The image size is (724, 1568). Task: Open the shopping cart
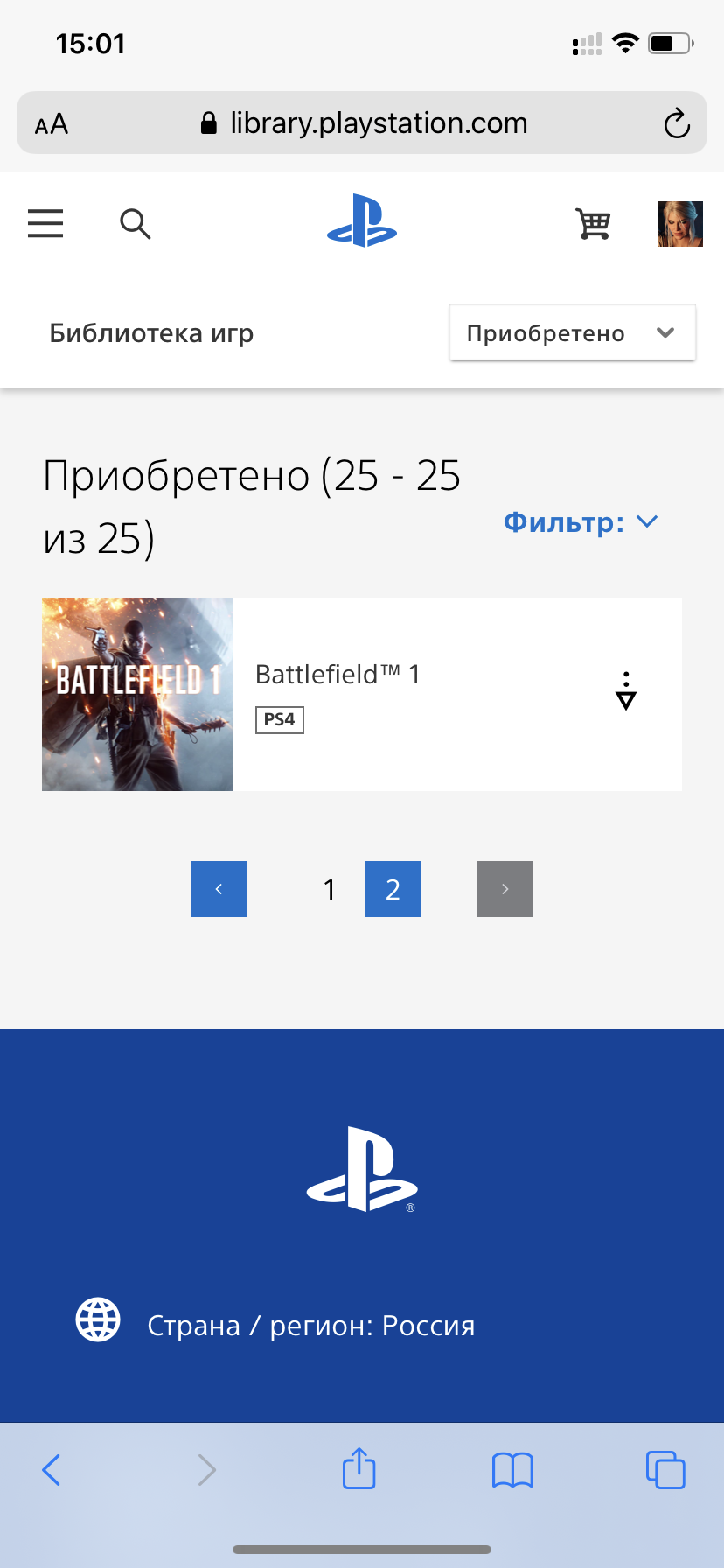tap(594, 224)
